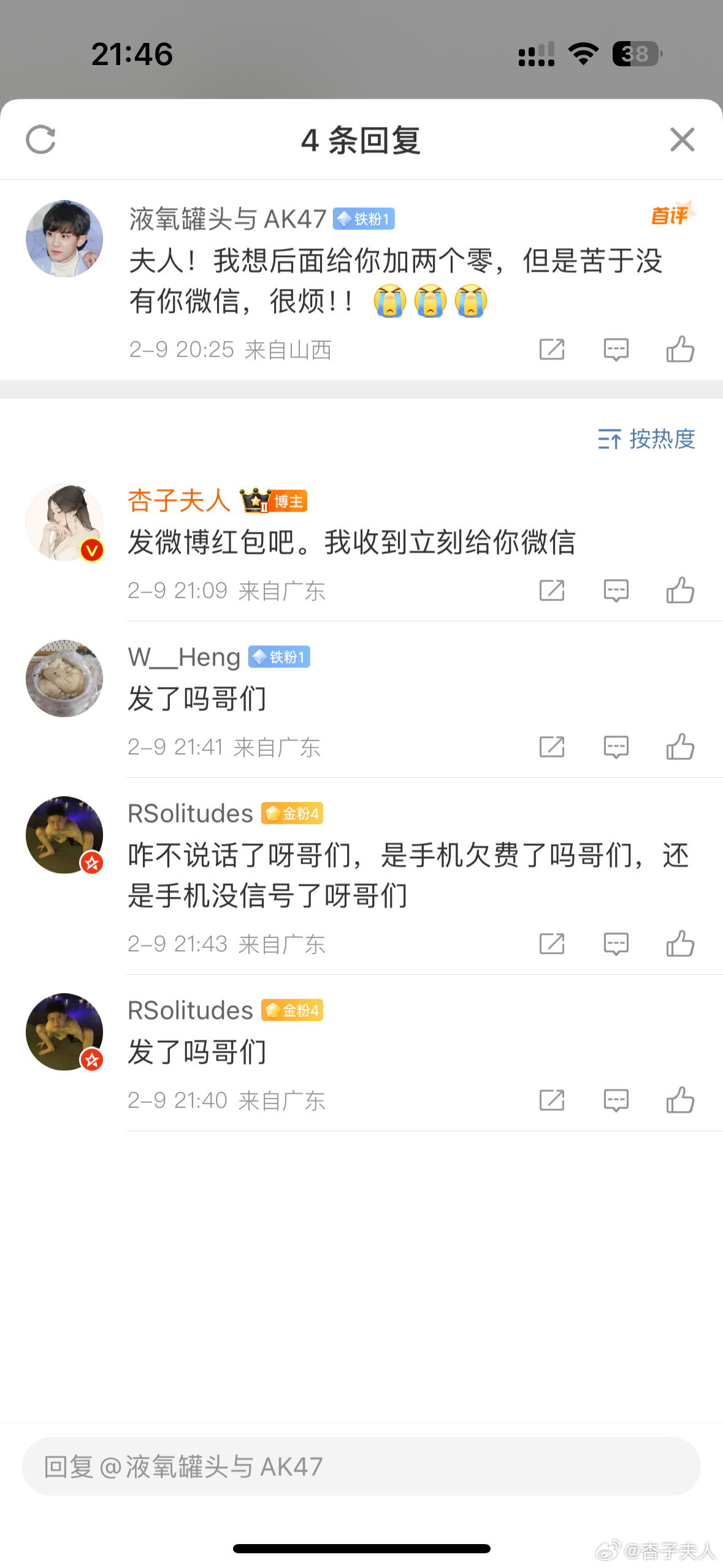723x1568 pixels.
Task: Focus the 回复@液氧罐头与AK47 input box
Action: coord(361,1467)
